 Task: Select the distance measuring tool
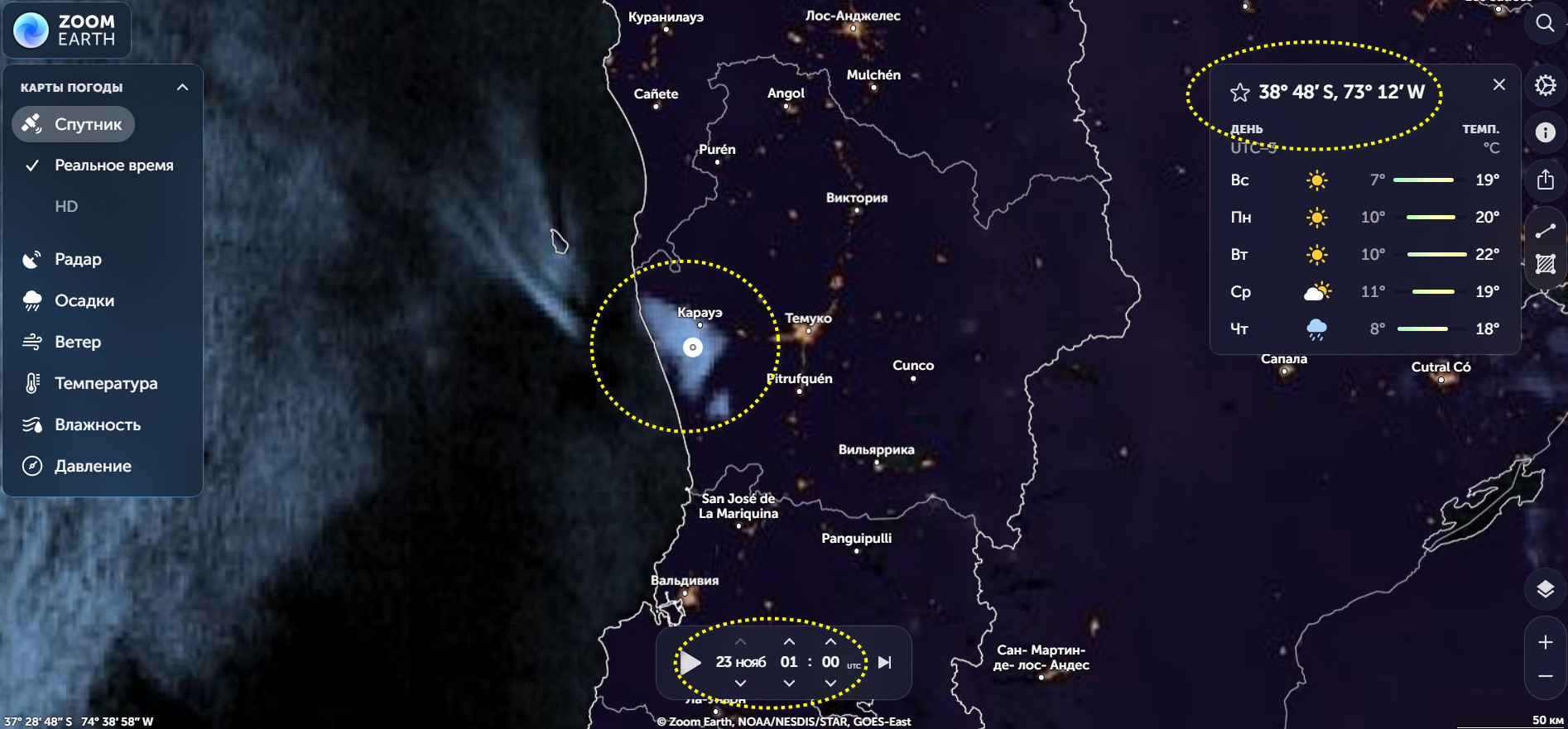(1545, 231)
